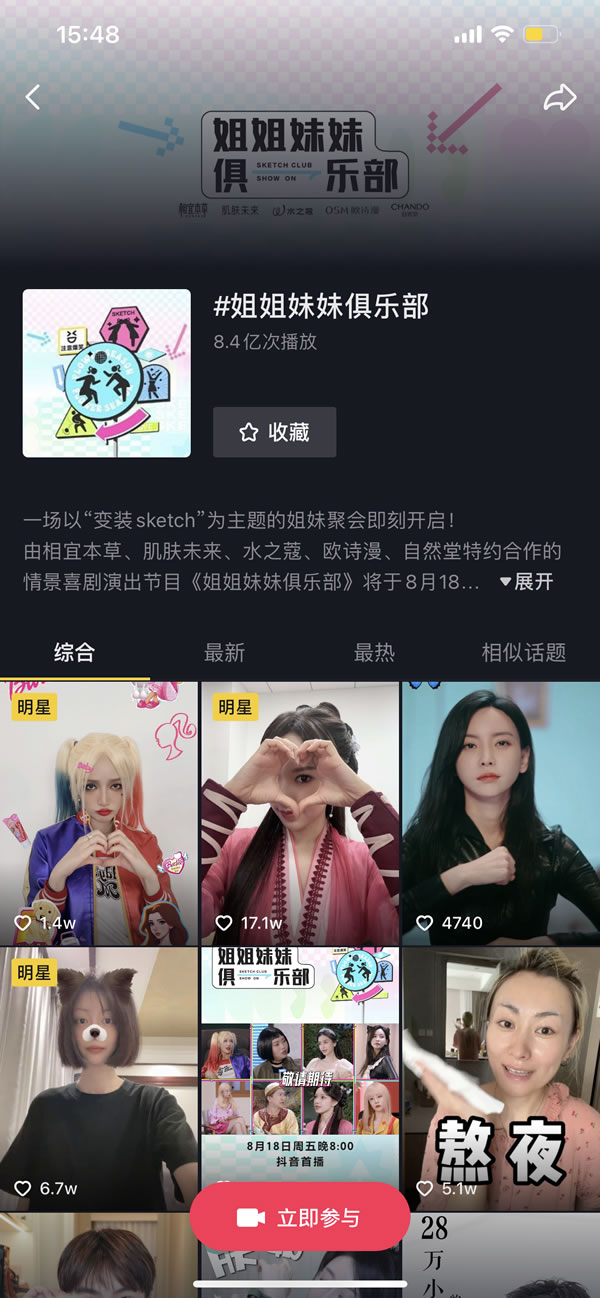The width and height of the screenshot is (600, 1298).
Task: Select the 综合 tab
Action: [x=74, y=652]
